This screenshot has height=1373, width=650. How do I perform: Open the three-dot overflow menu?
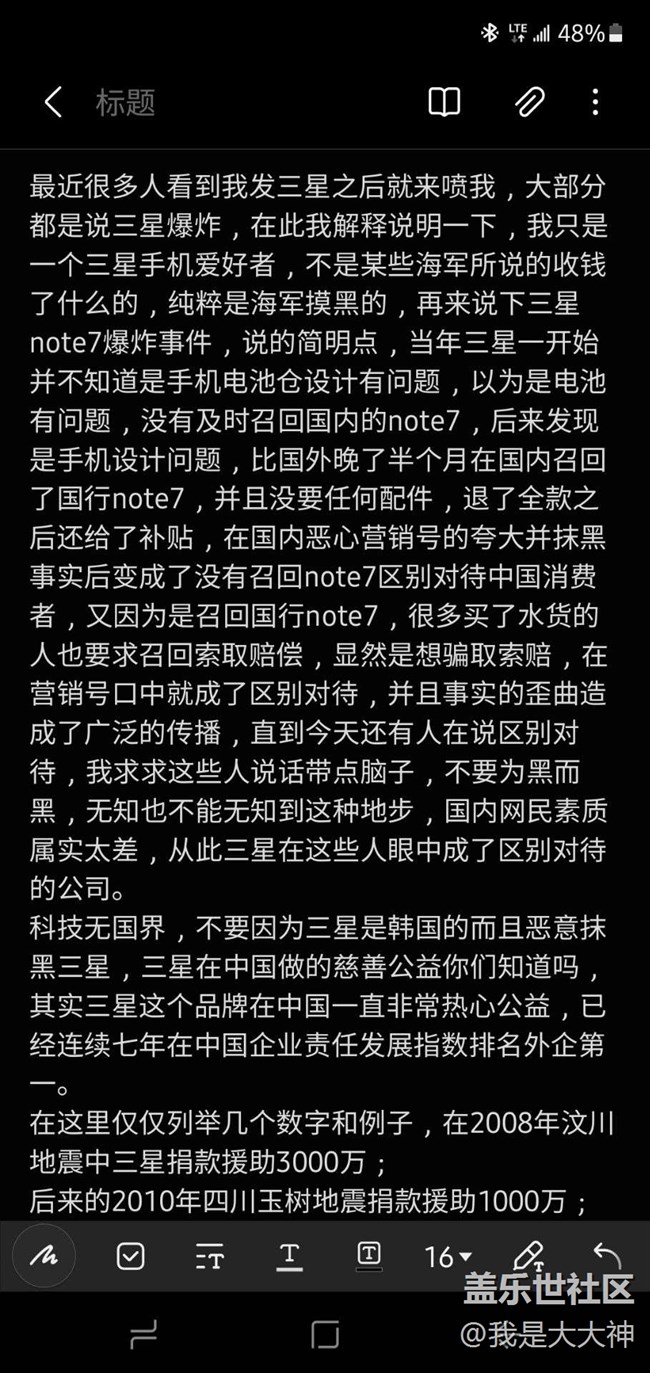[595, 102]
